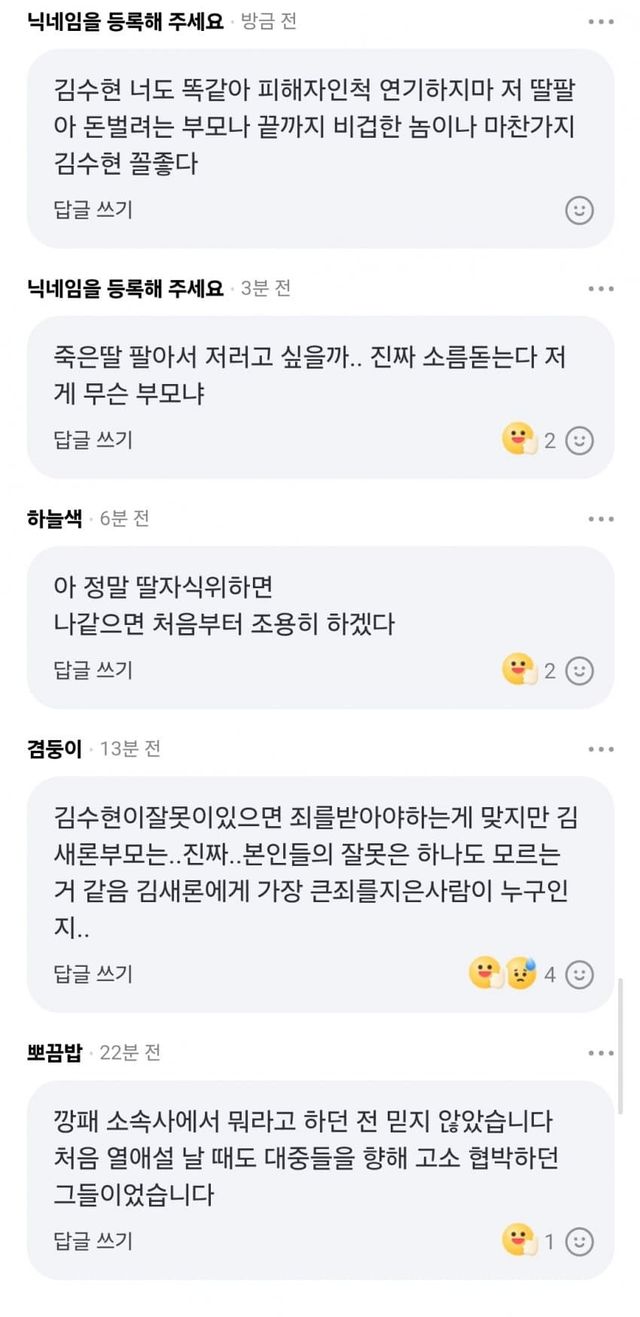Screen dimensions: 640x1317
Task: Add an emoji reaction to the 죽은딸 팔아서 comment
Action: [x=580, y=439]
